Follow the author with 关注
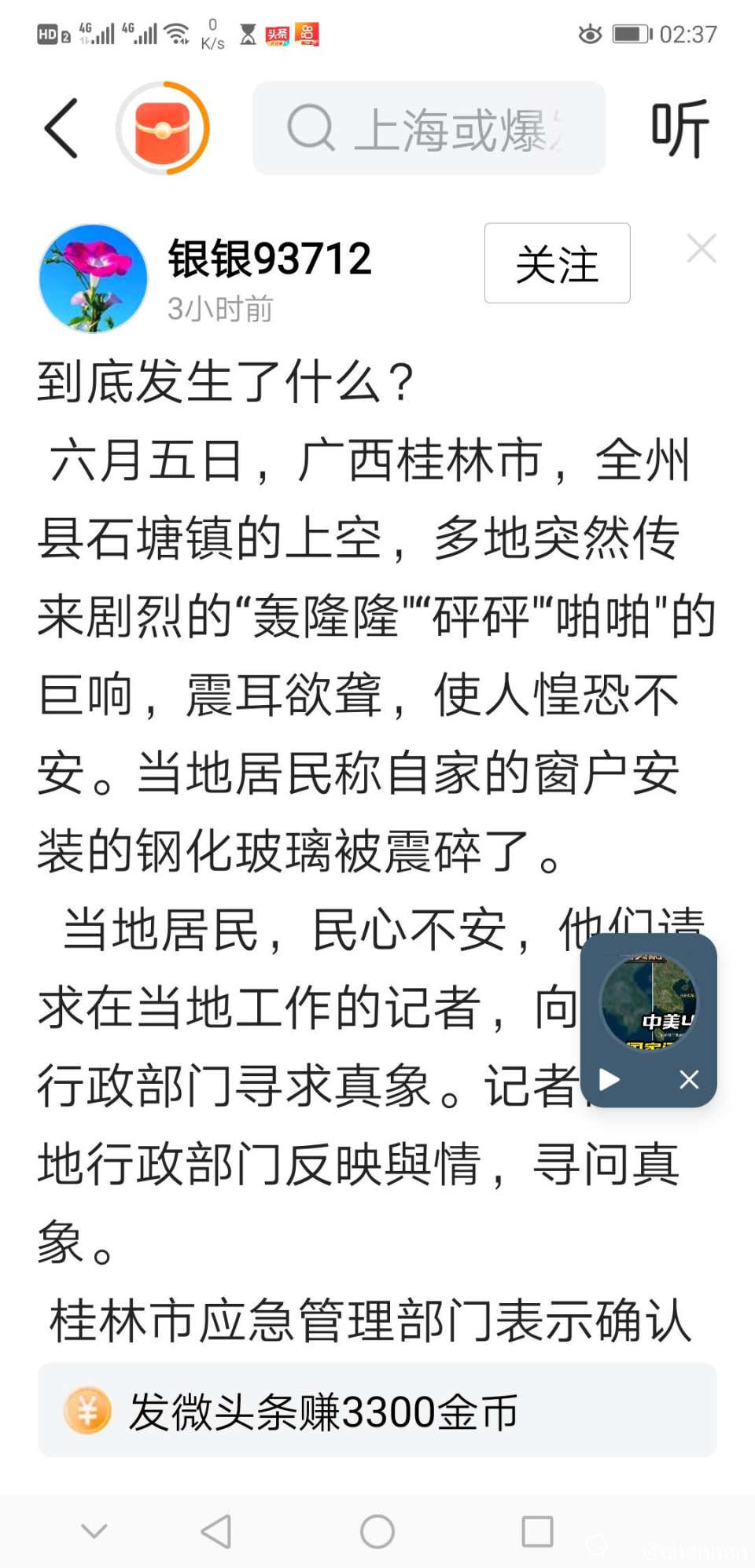 (557, 263)
